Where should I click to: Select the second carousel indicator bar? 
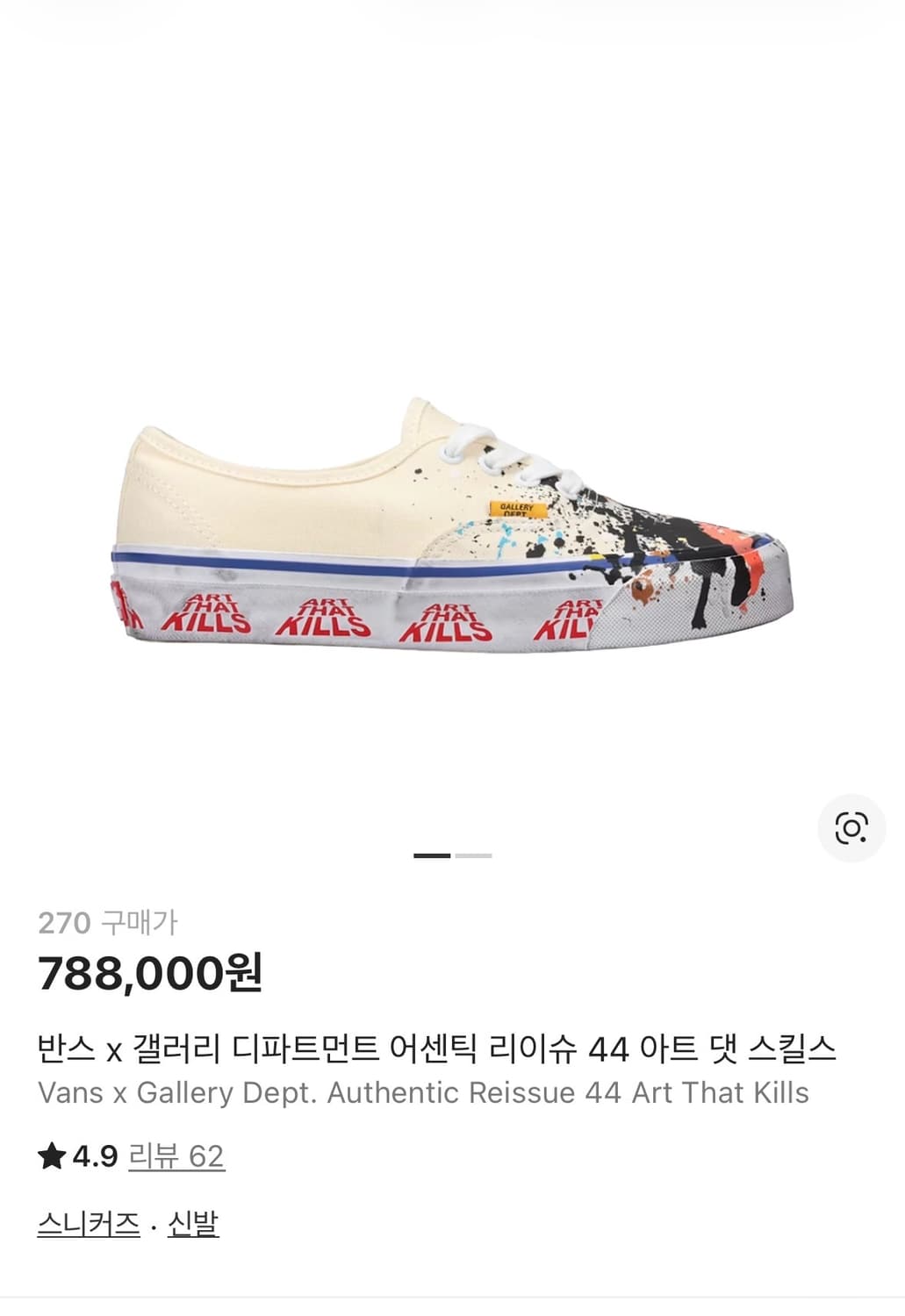pos(474,855)
